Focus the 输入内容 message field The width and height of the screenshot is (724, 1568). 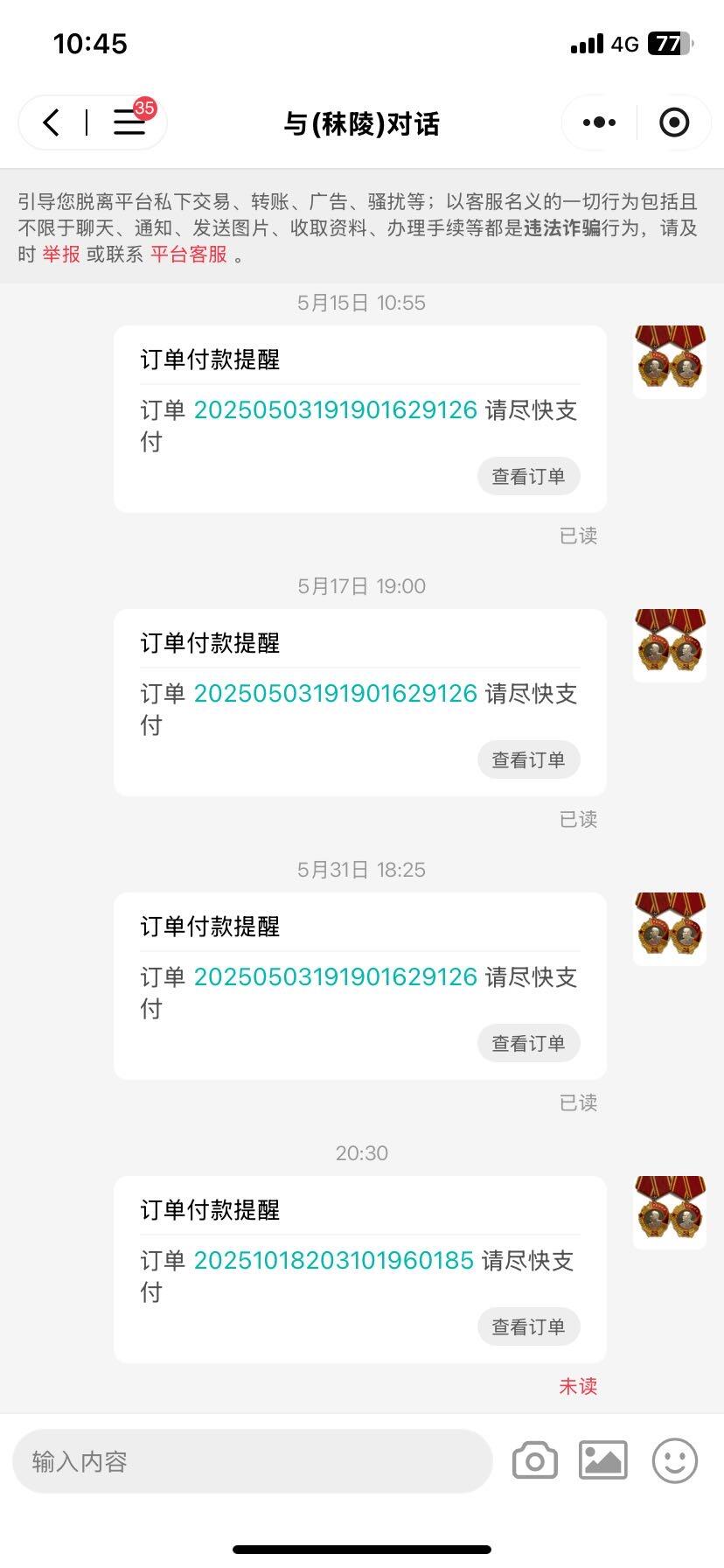click(252, 1461)
